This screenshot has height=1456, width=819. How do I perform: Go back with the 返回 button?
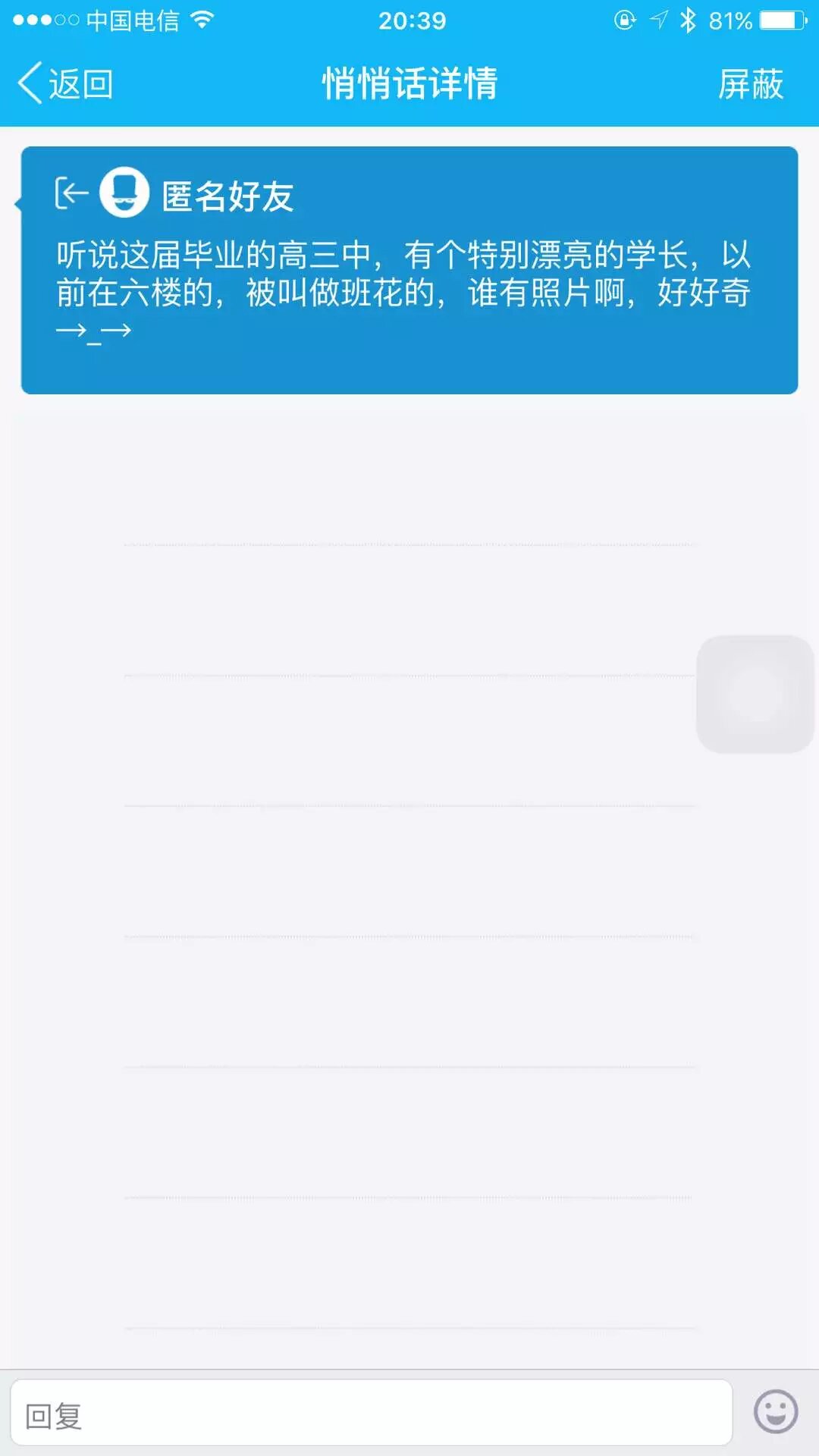[66, 83]
